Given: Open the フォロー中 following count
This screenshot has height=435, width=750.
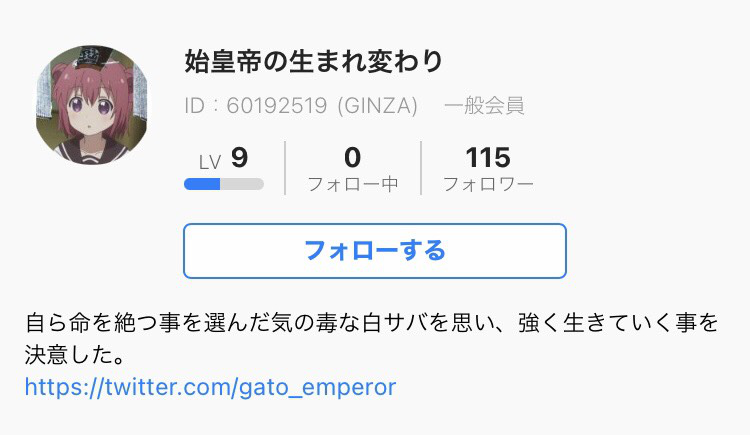Looking at the screenshot, I should point(352,169).
